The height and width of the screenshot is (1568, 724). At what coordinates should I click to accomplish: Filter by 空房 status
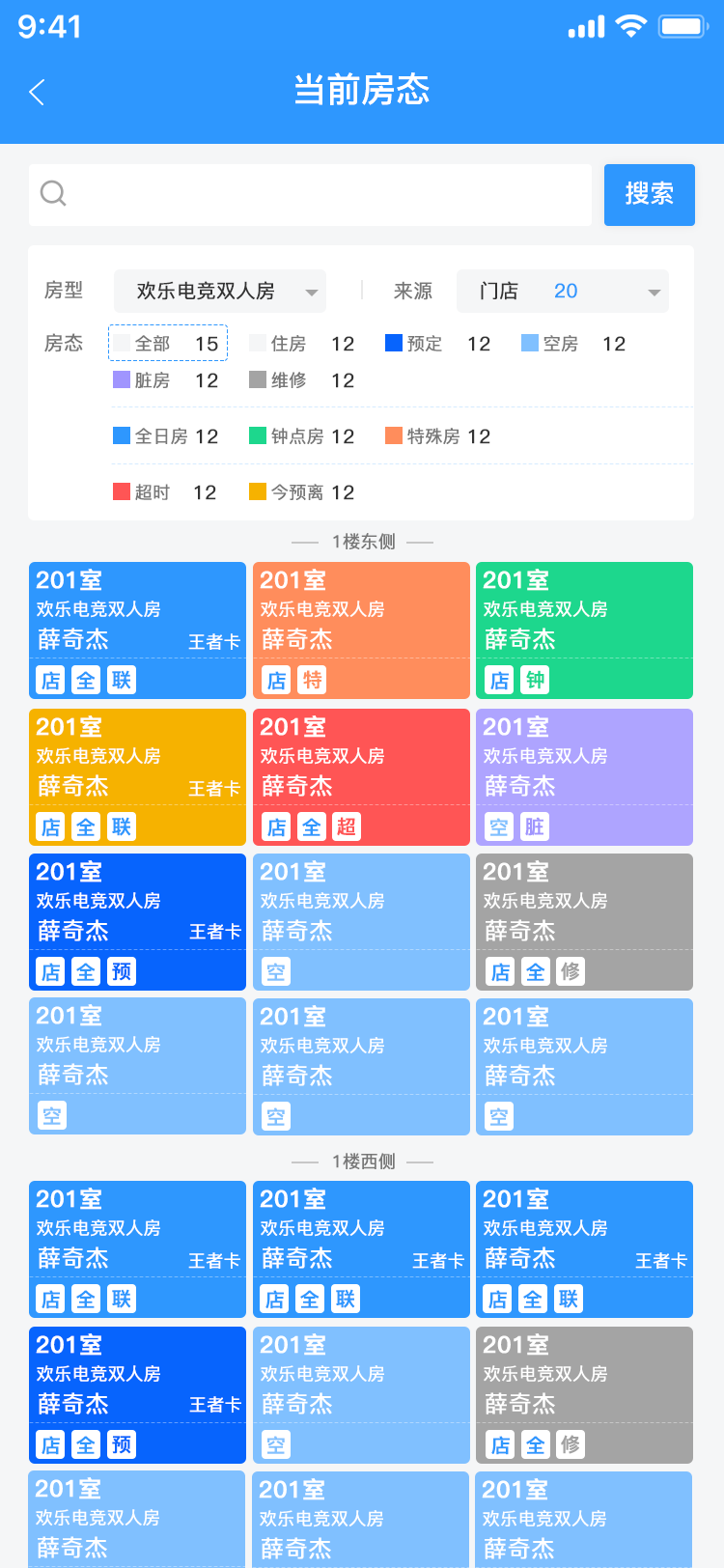pyautogui.click(x=573, y=344)
